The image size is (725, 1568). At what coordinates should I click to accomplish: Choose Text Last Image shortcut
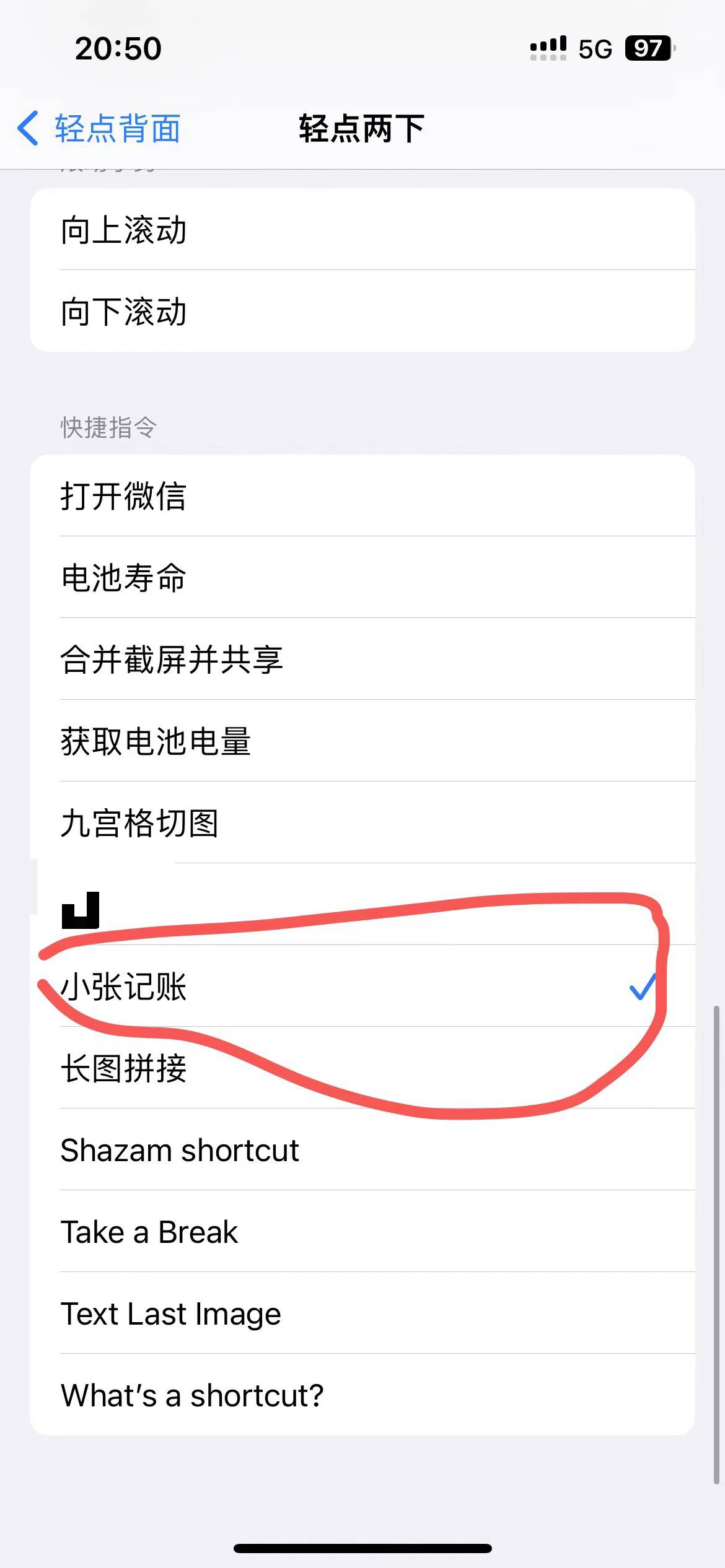click(362, 1313)
